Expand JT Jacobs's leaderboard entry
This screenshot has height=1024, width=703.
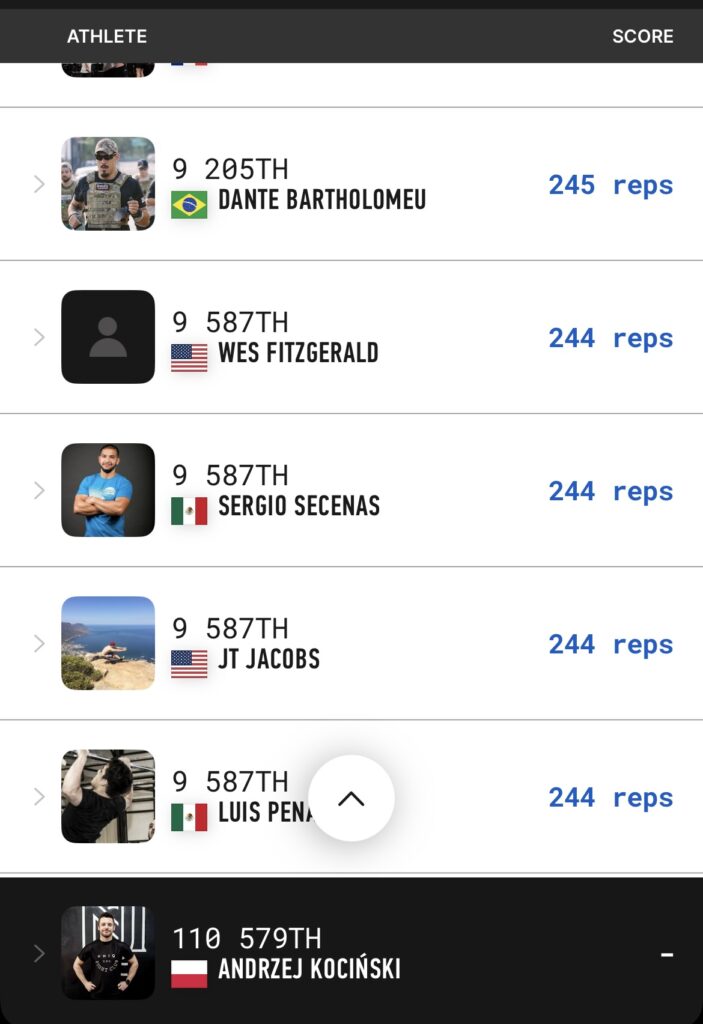click(x=39, y=643)
